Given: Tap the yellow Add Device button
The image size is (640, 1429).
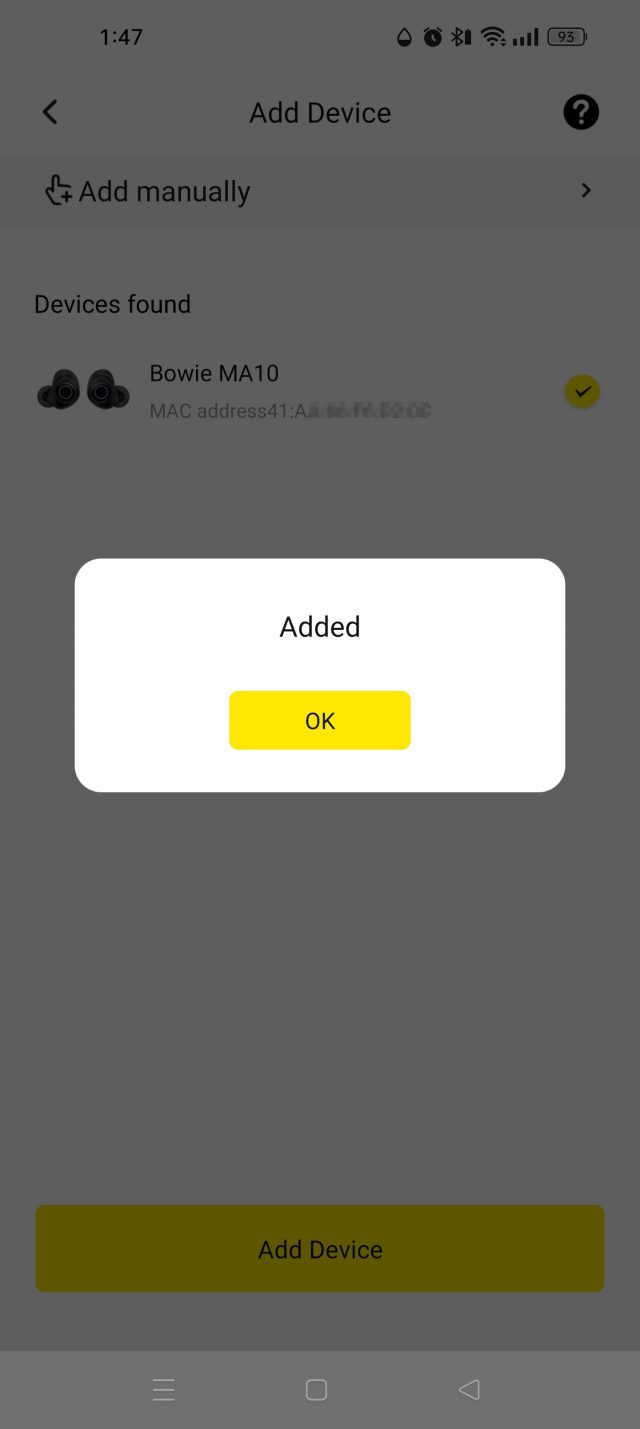Looking at the screenshot, I should point(320,1248).
